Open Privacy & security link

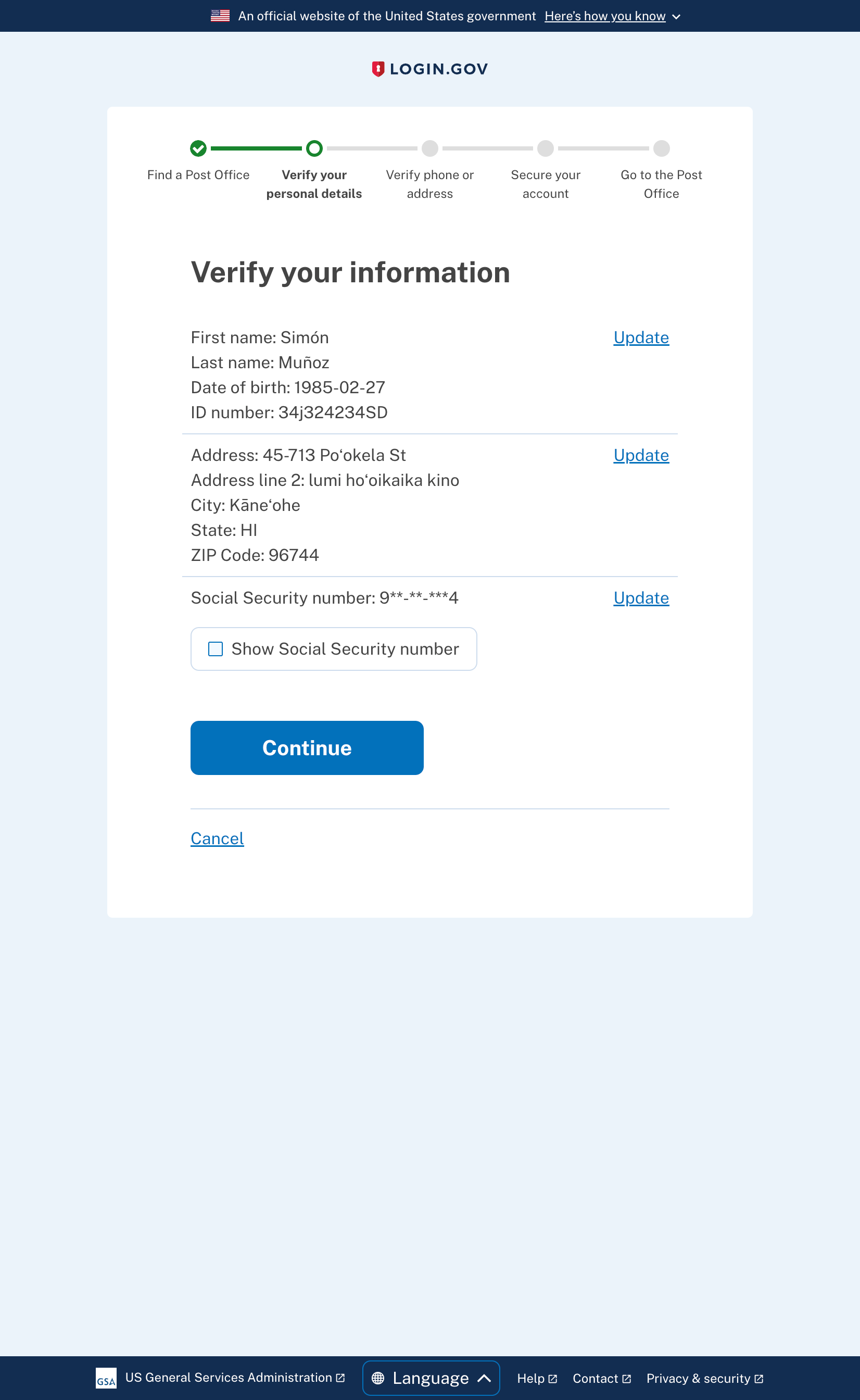click(705, 1378)
